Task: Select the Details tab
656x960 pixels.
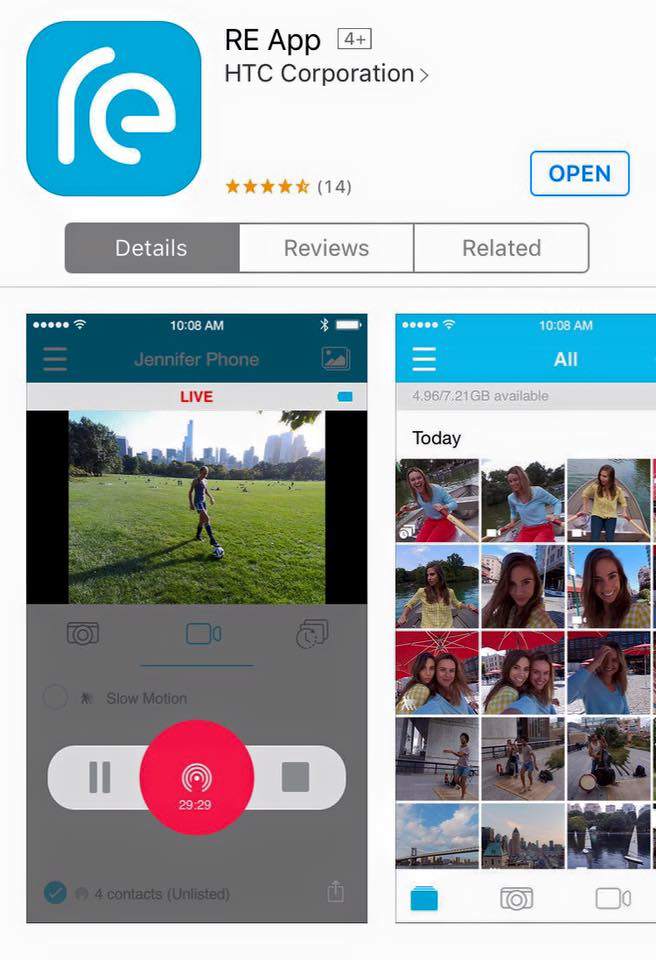Action: 151,248
